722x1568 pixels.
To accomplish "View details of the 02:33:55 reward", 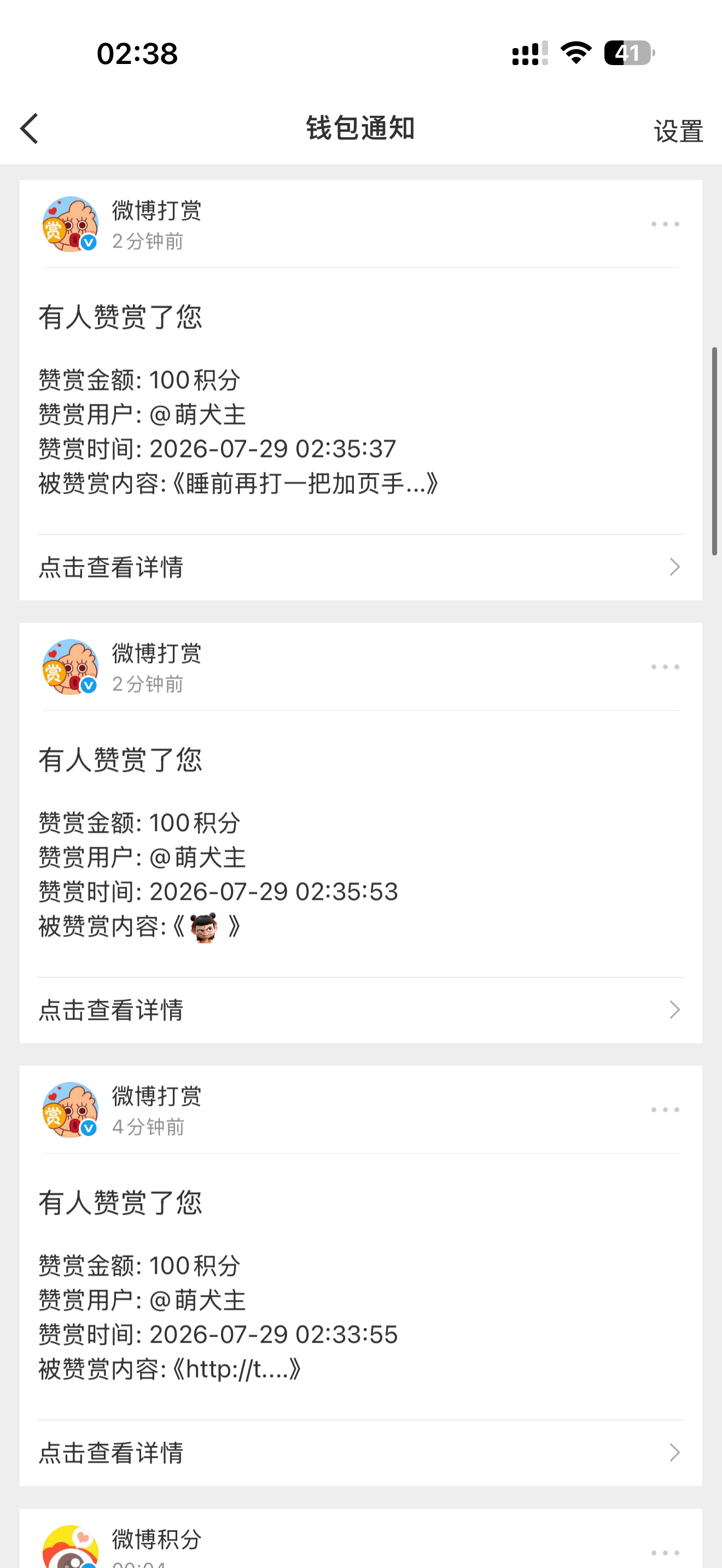I will tap(360, 1453).
